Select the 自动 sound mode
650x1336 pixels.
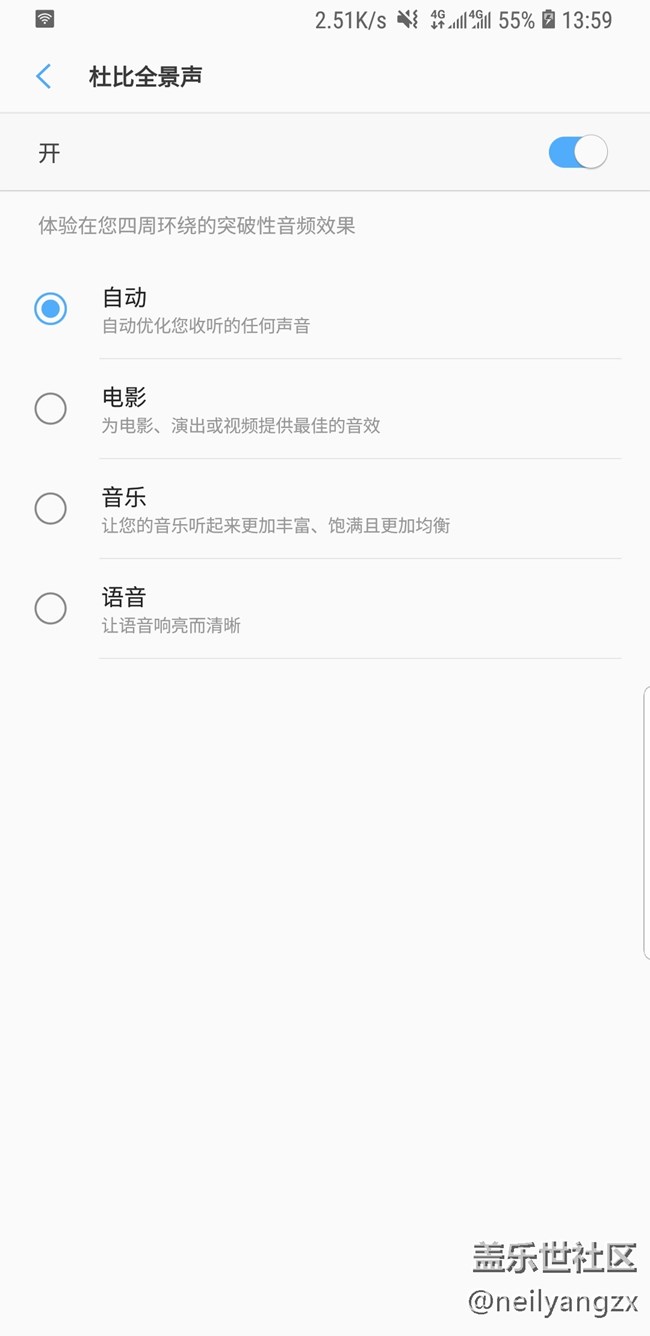pos(51,309)
